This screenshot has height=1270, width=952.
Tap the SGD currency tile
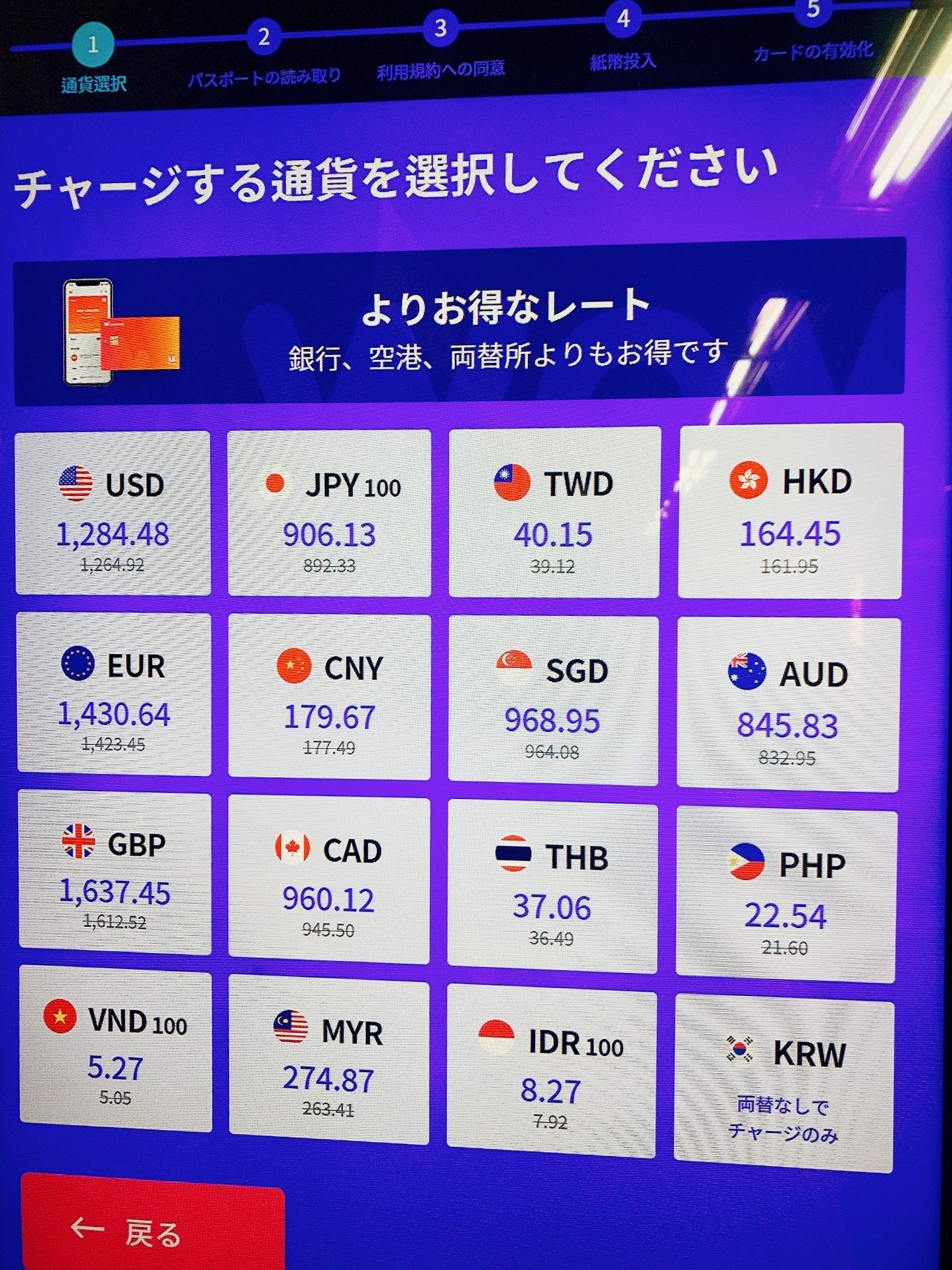point(553,701)
